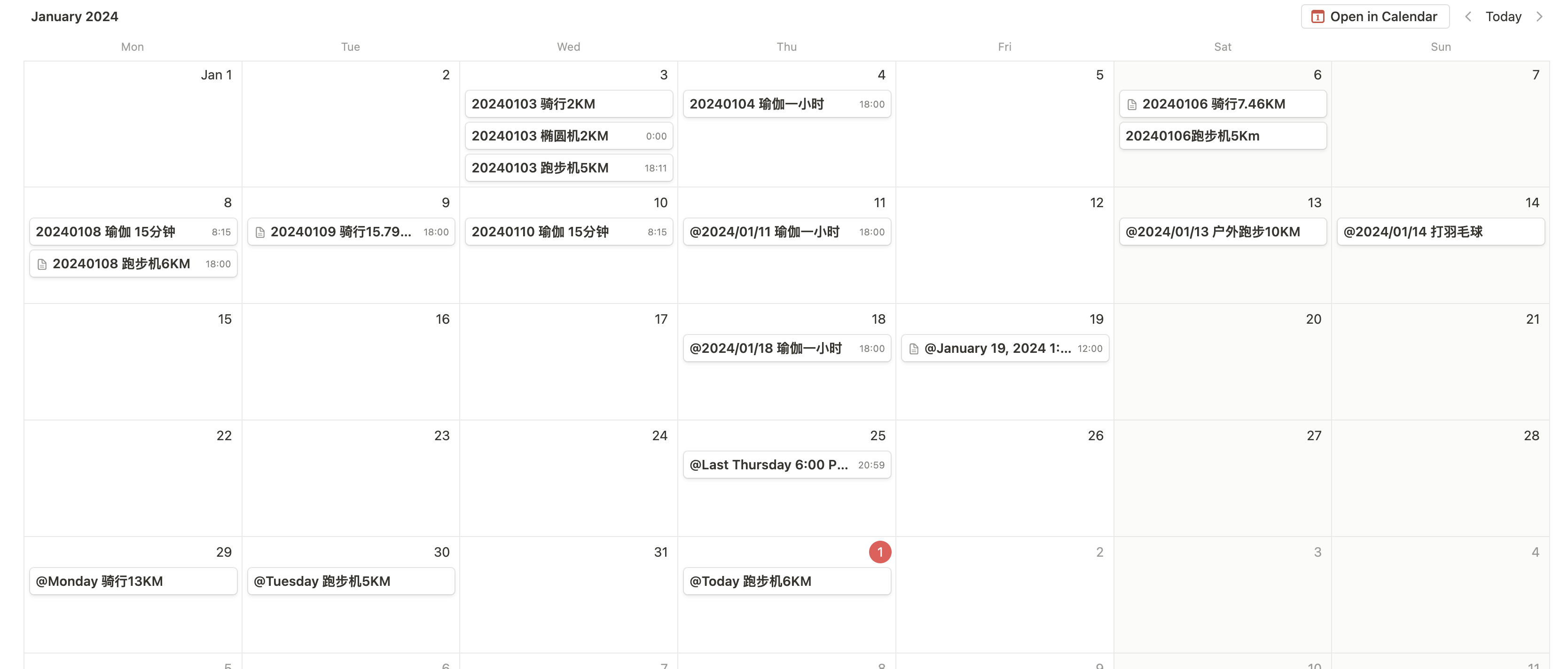Open the @January 19, 2024 entry
Image resolution: width=1568 pixels, height=669 pixels.
tap(1004, 349)
